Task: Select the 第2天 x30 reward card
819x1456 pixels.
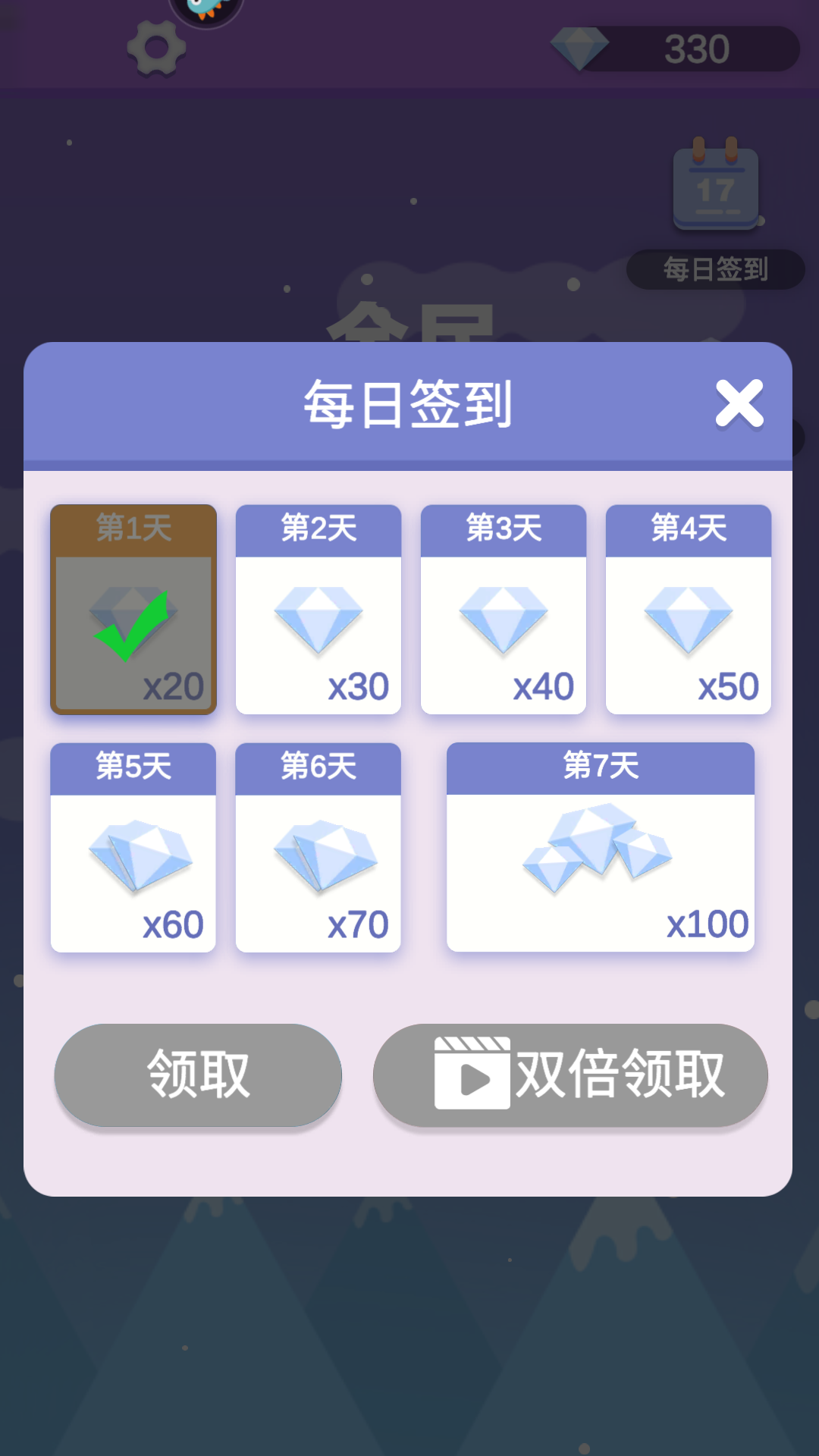Action: [318, 610]
